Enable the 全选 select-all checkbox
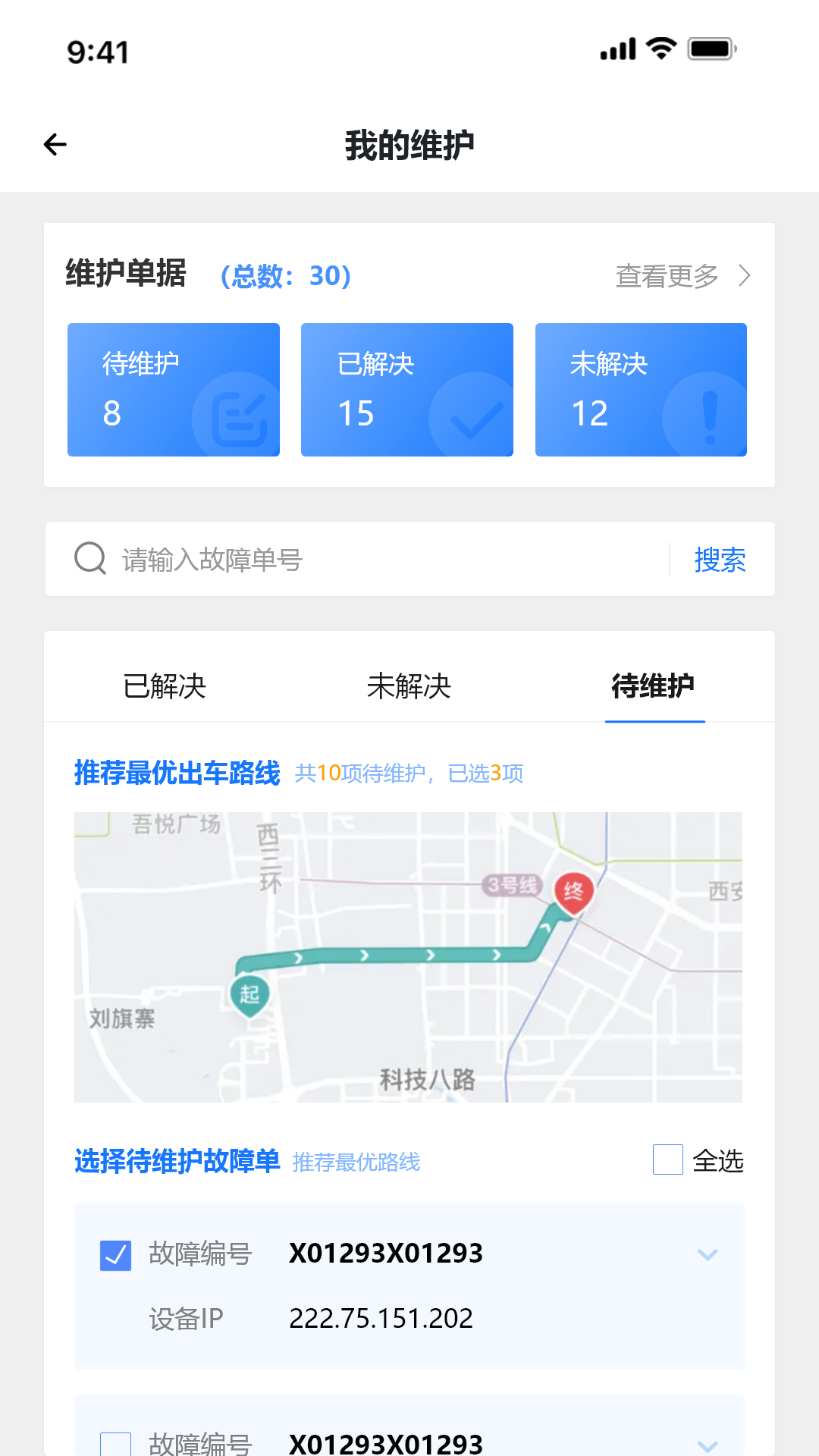819x1456 pixels. 667,1160
